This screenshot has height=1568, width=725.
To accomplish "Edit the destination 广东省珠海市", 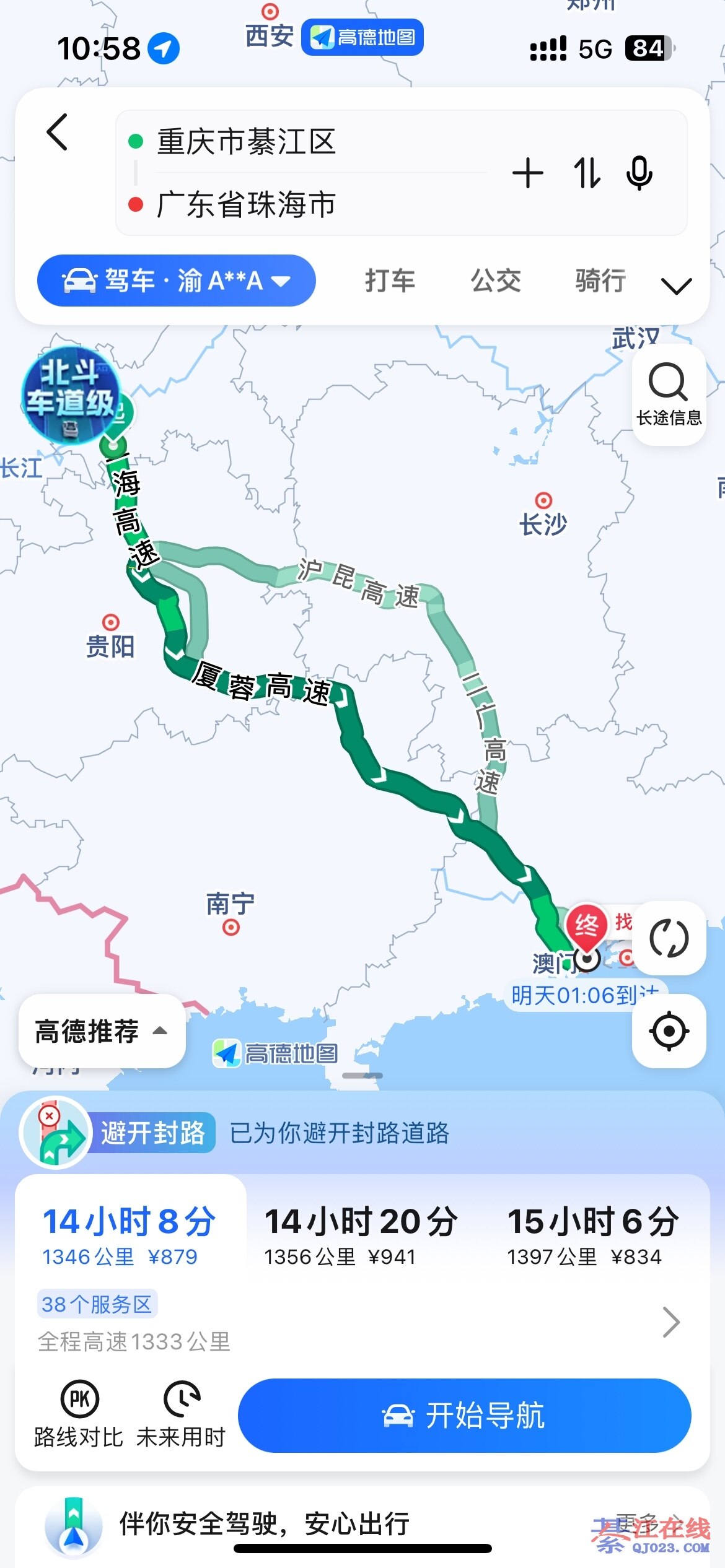I will coord(247,205).
